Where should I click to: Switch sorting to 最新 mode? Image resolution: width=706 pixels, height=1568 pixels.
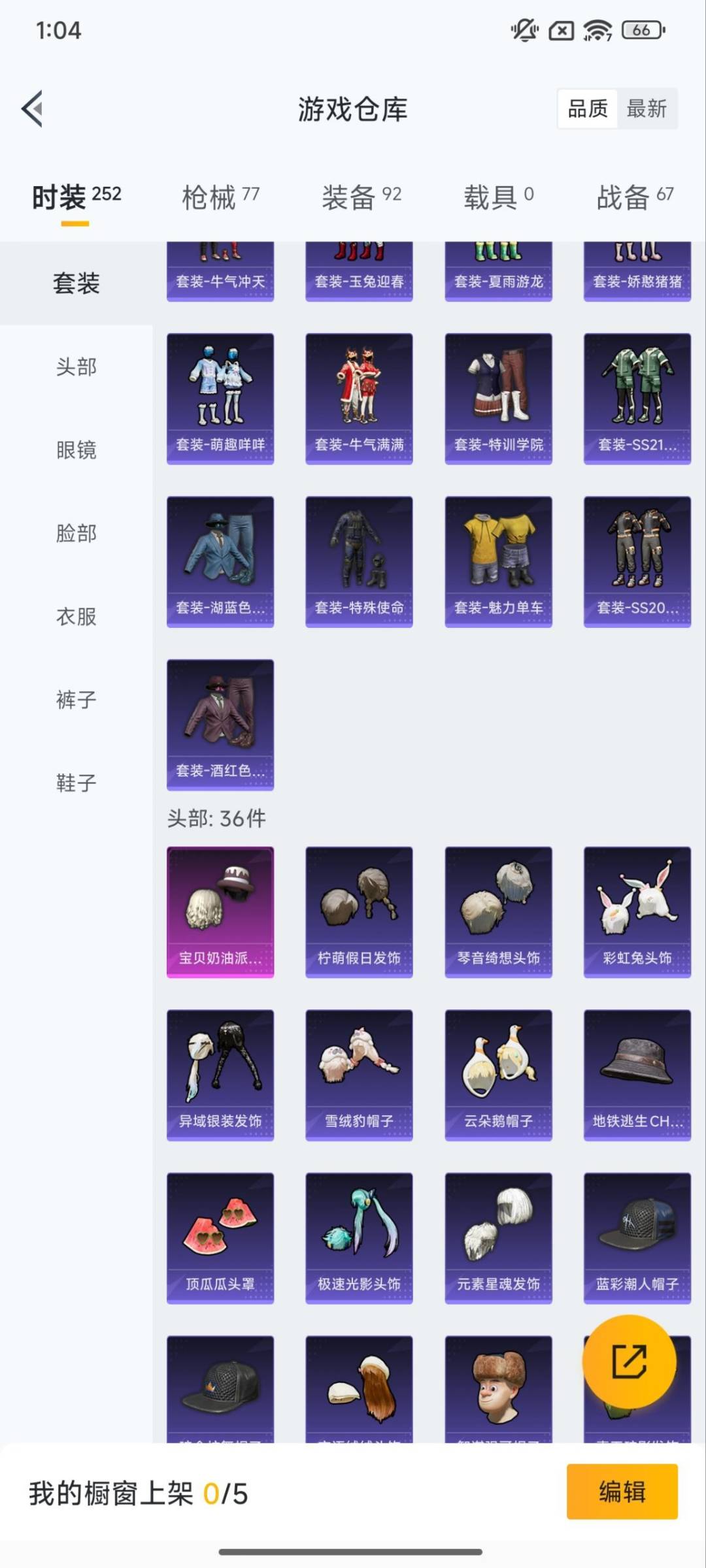click(647, 109)
